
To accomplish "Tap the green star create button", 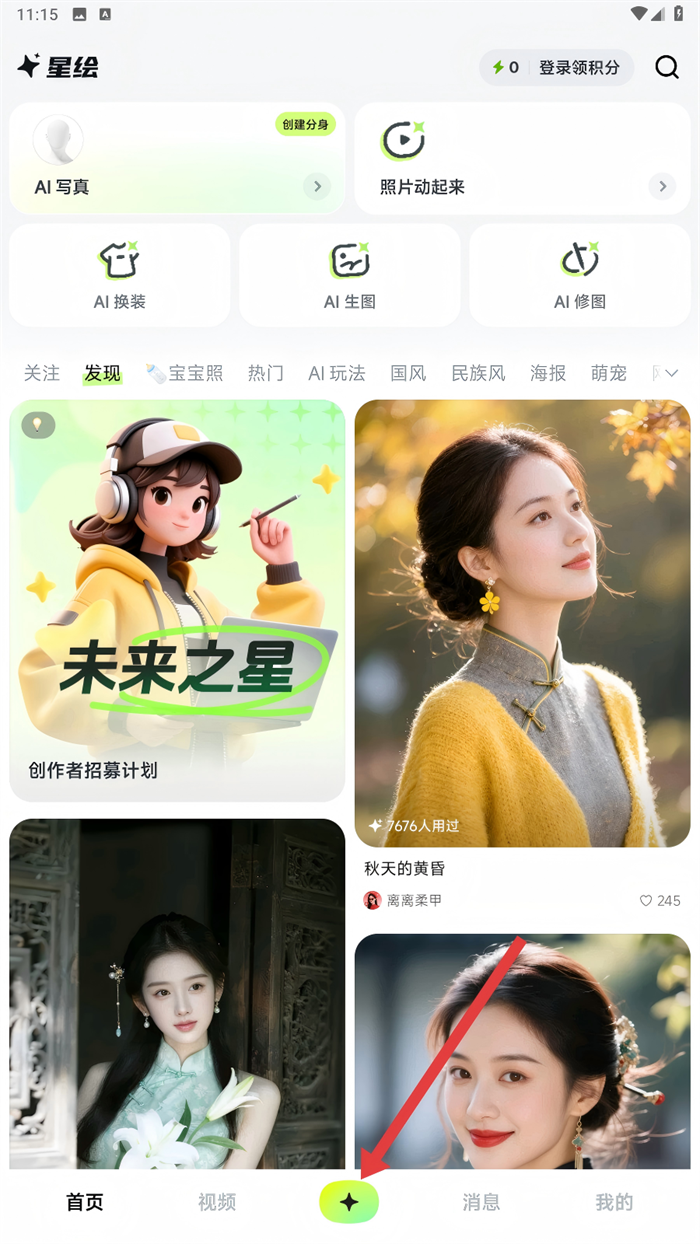I will click(x=349, y=1202).
